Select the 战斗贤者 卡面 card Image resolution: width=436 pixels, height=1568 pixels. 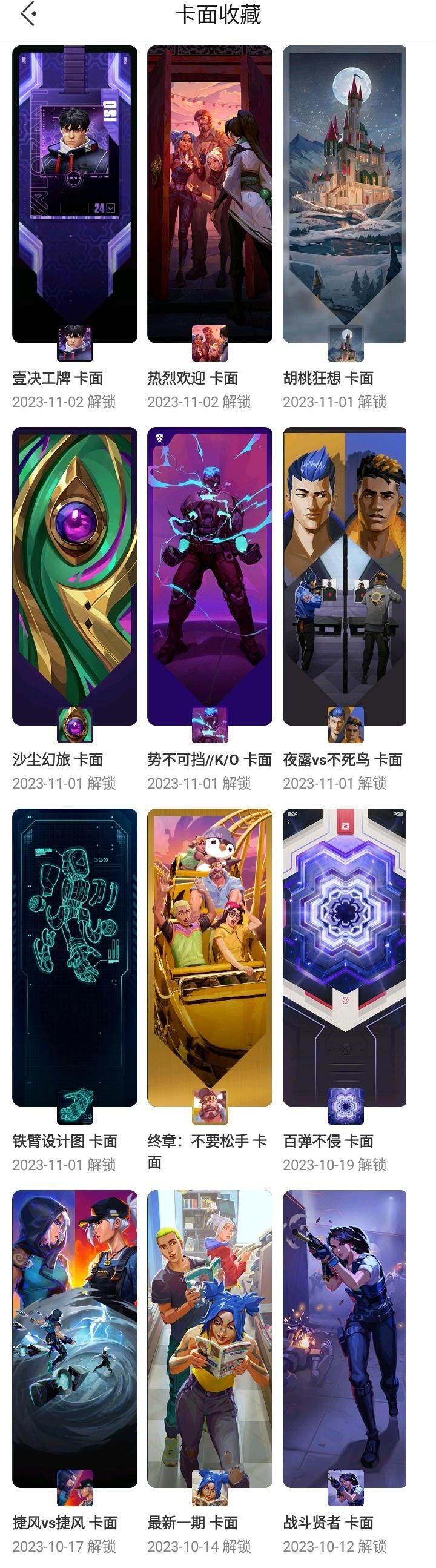coord(345,1338)
